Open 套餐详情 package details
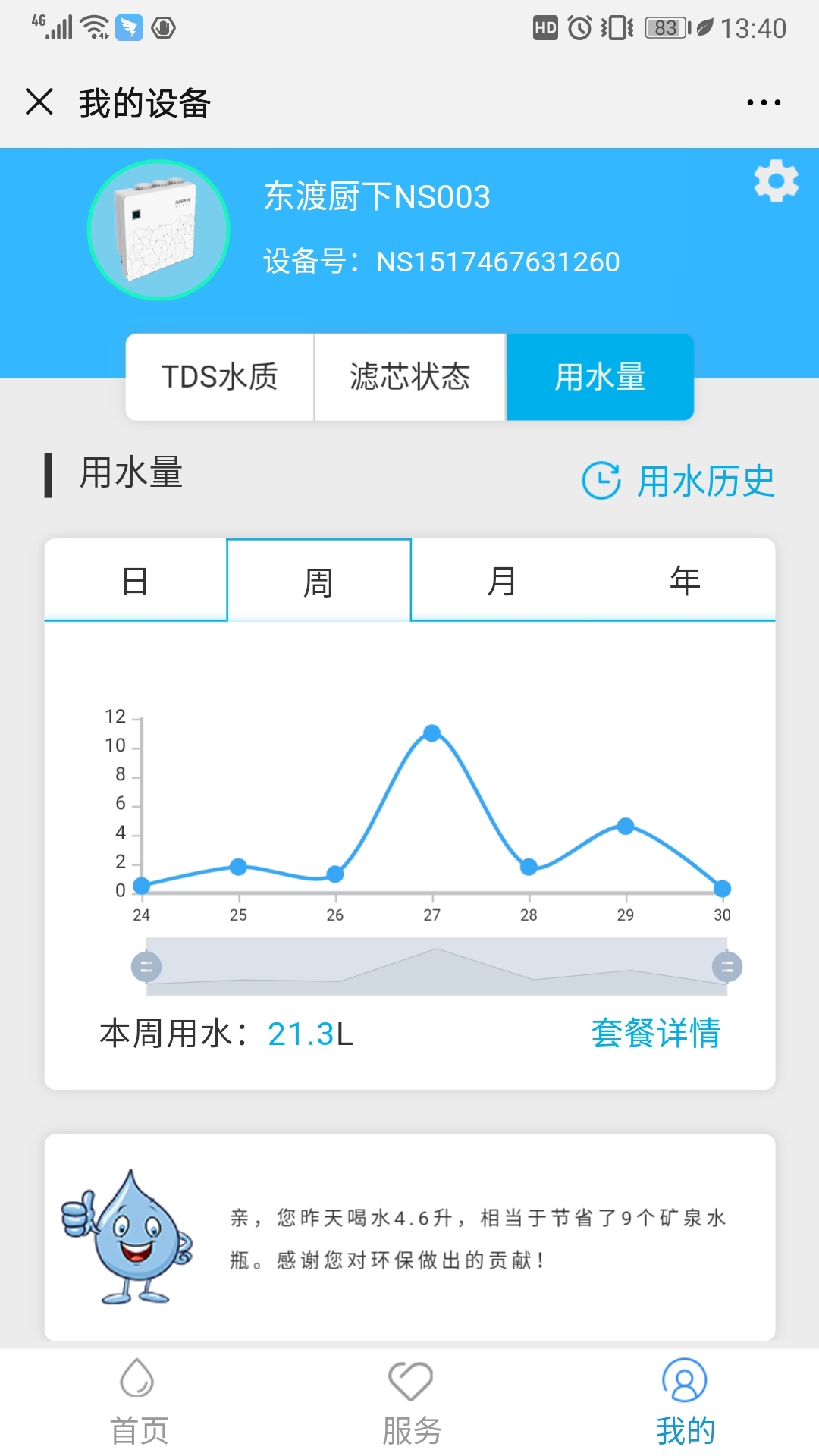This screenshot has width=819, height=1456. point(657,1031)
